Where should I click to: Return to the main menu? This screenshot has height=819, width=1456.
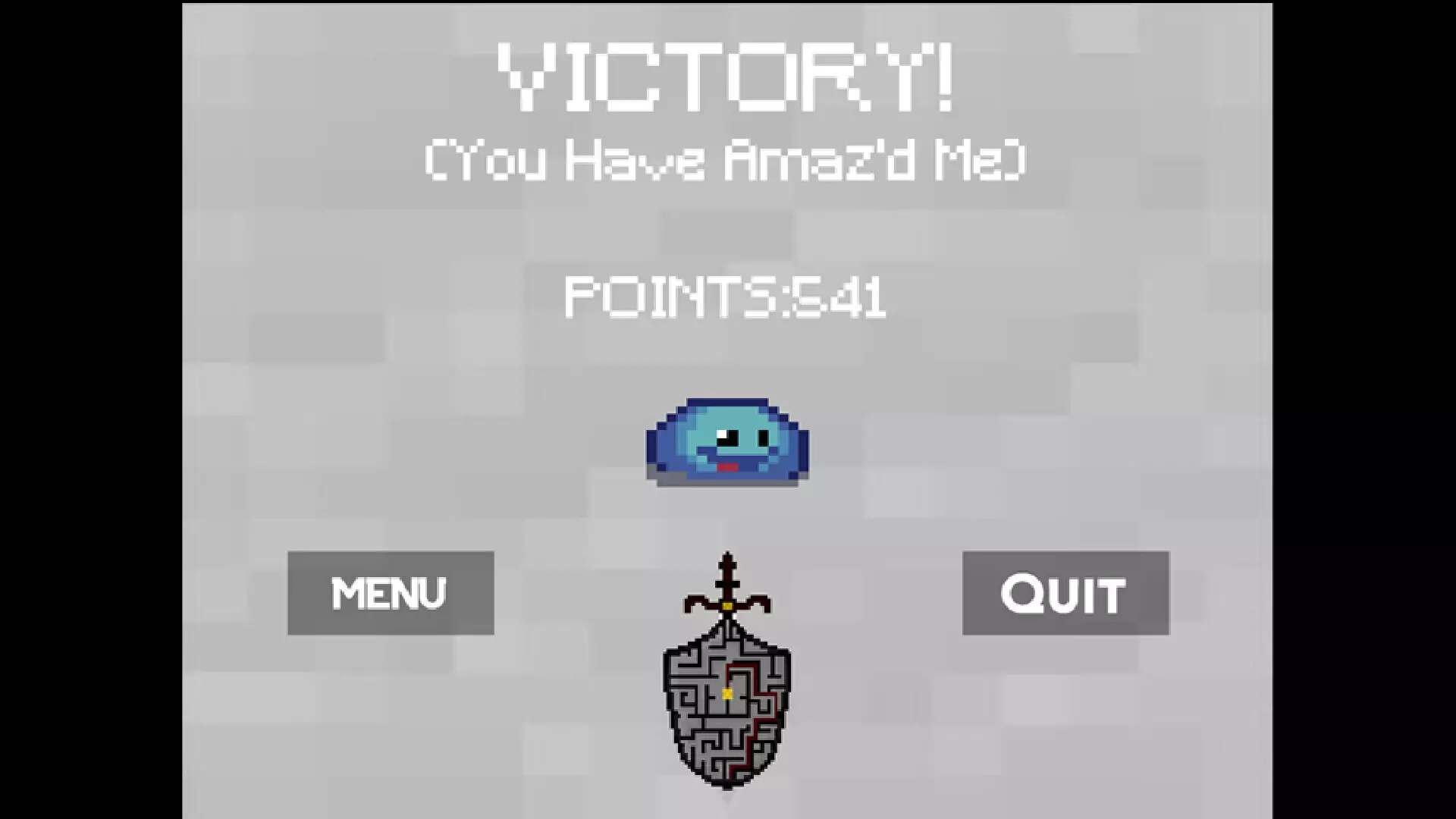pyautogui.click(x=391, y=593)
